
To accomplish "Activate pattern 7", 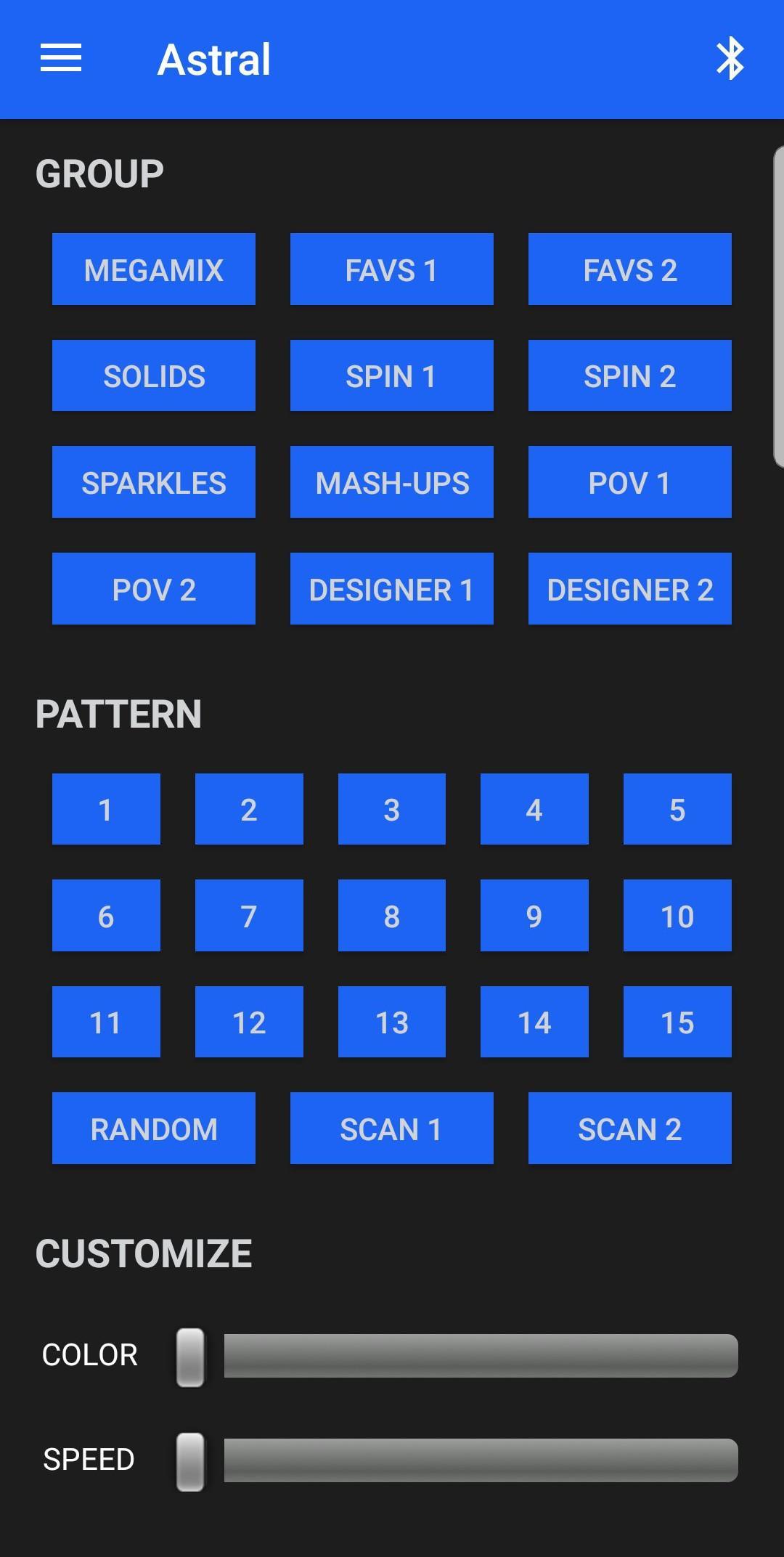I will coord(249,916).
